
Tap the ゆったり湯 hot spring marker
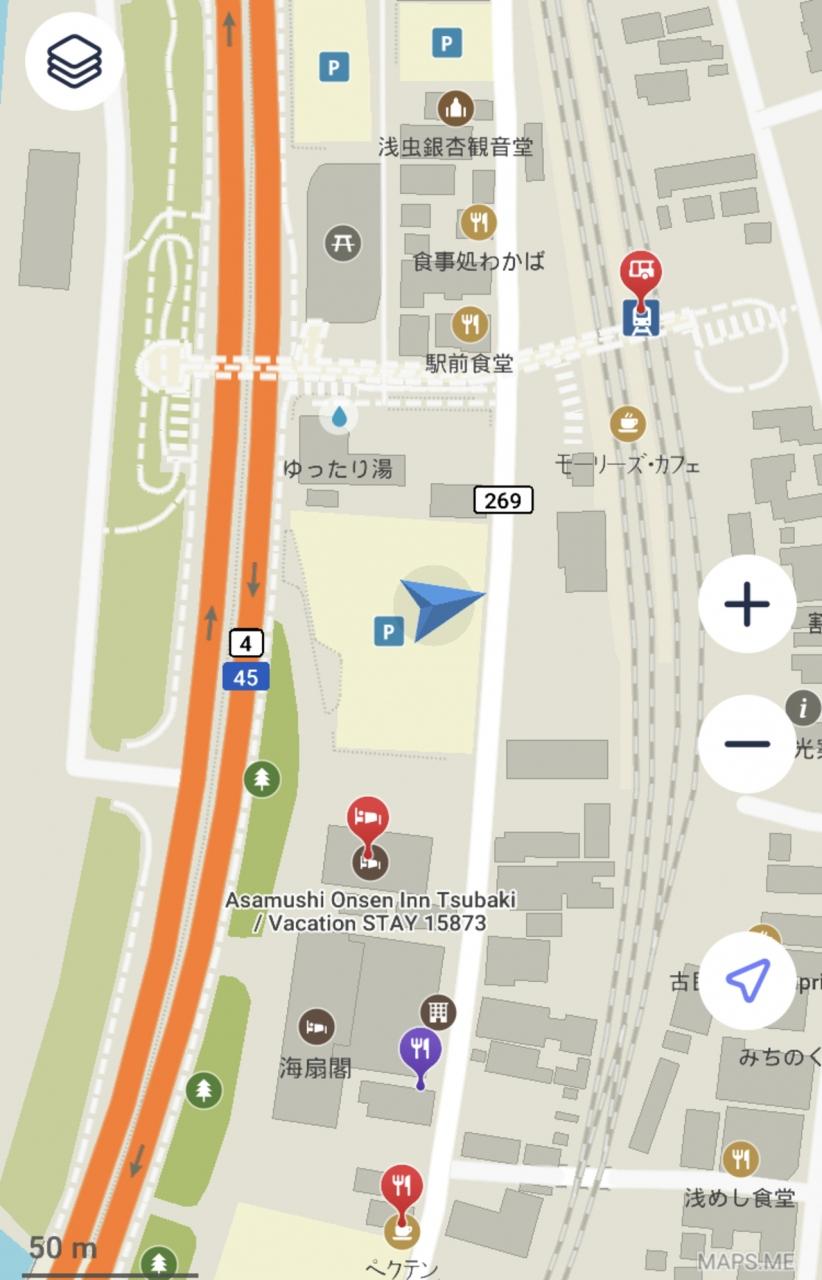(341, 417)
